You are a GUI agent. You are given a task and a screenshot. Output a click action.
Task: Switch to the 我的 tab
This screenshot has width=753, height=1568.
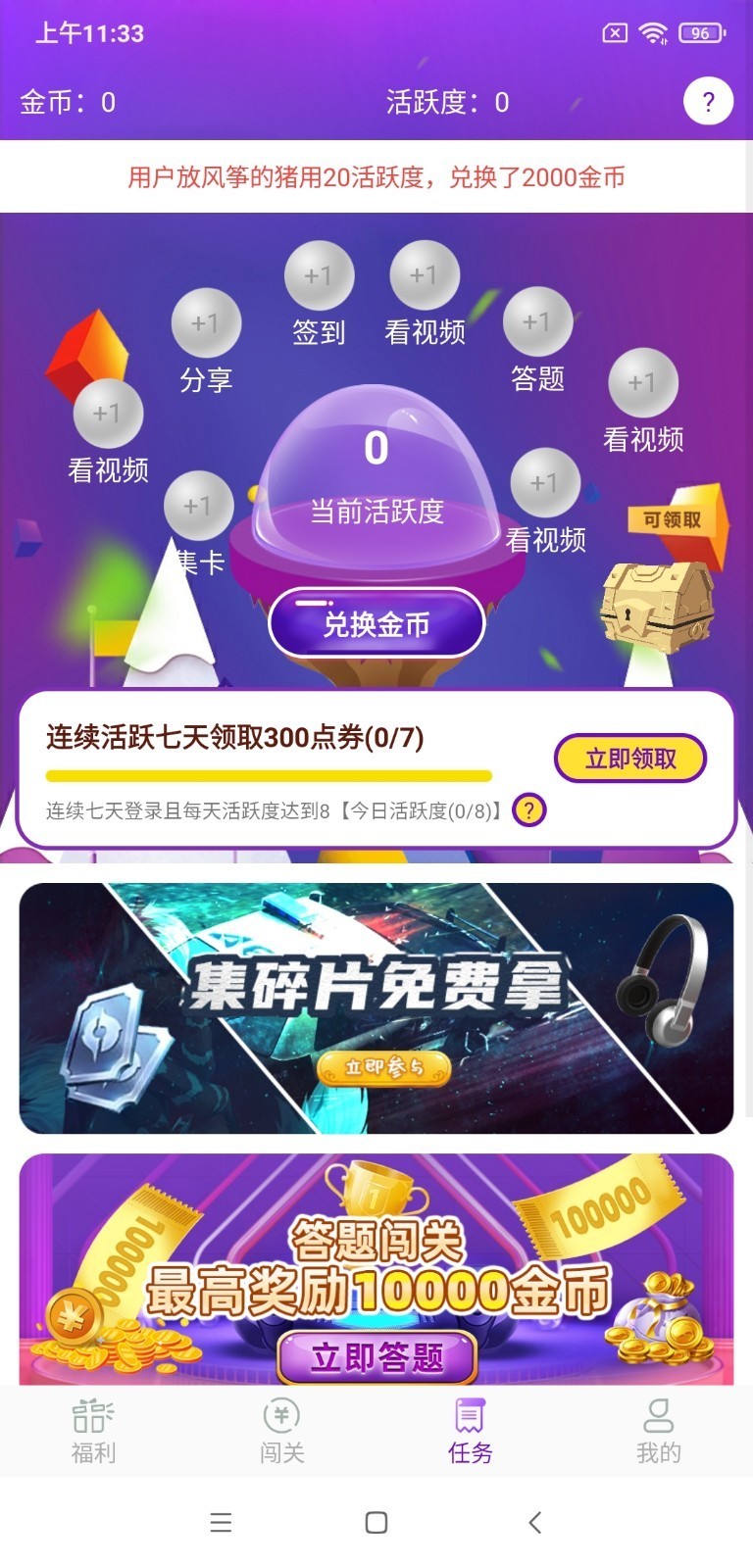click(x=655, y=1430)
